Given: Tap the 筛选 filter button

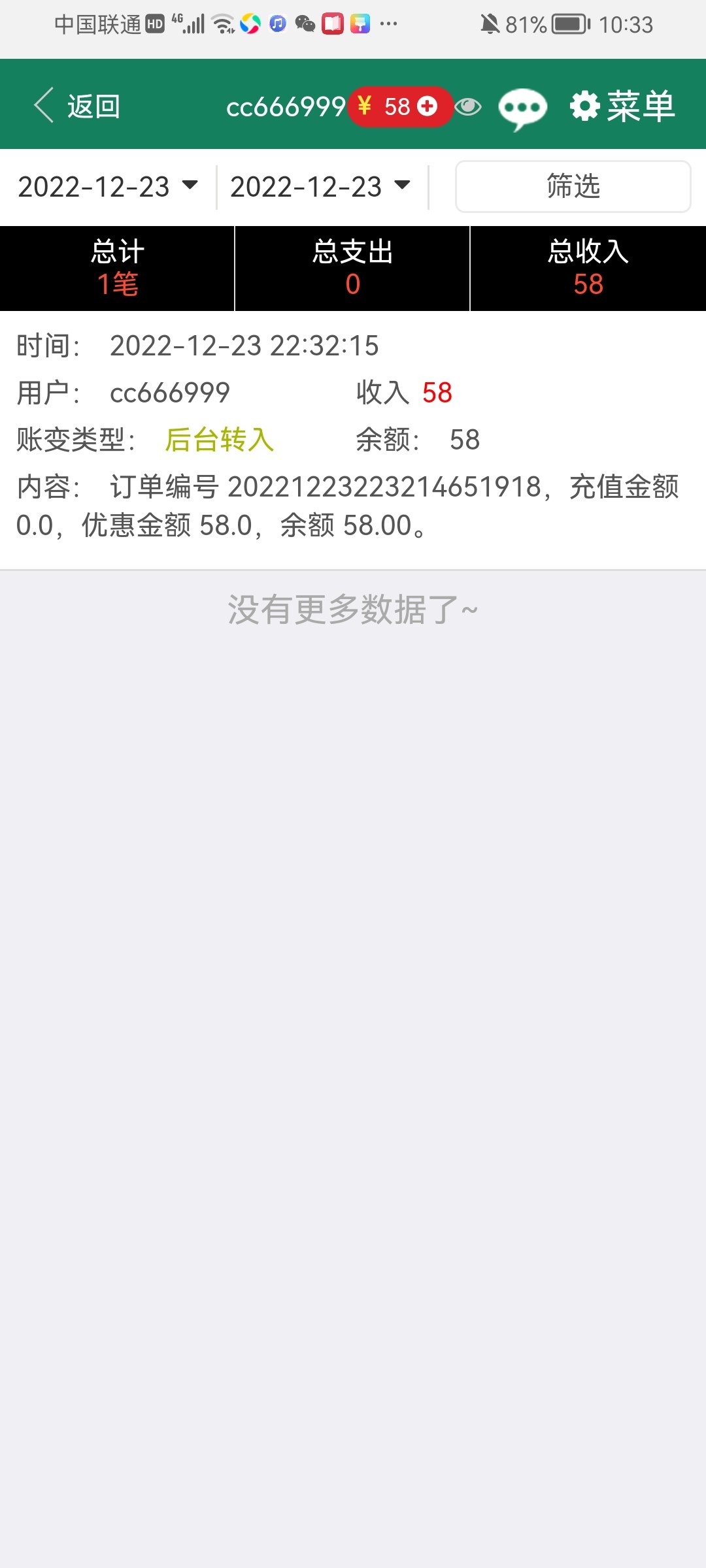Looking at the screenshot, I should coord(573,187).
